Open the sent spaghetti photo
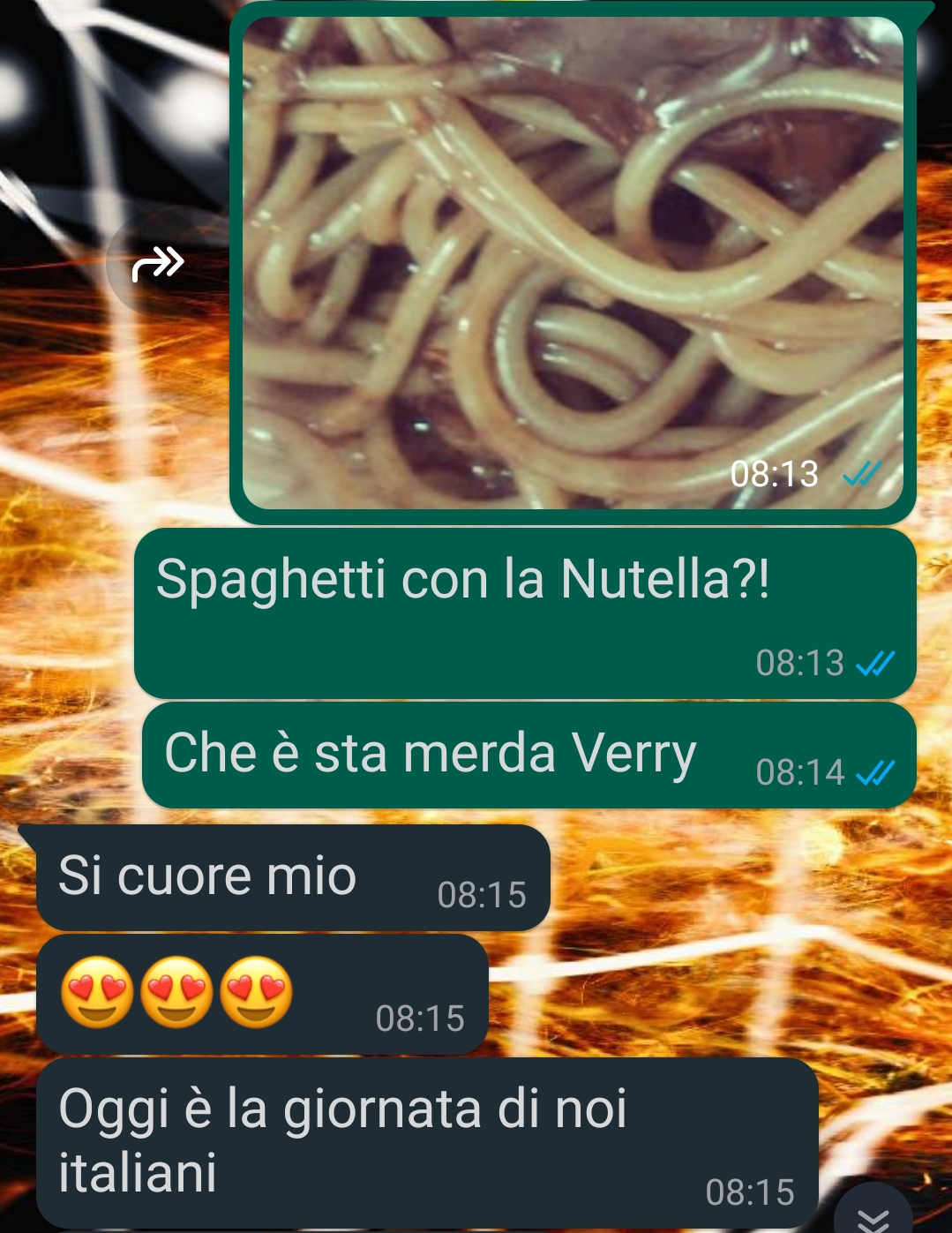This screenshot has height=1233, width=952. tap(572, 263)
